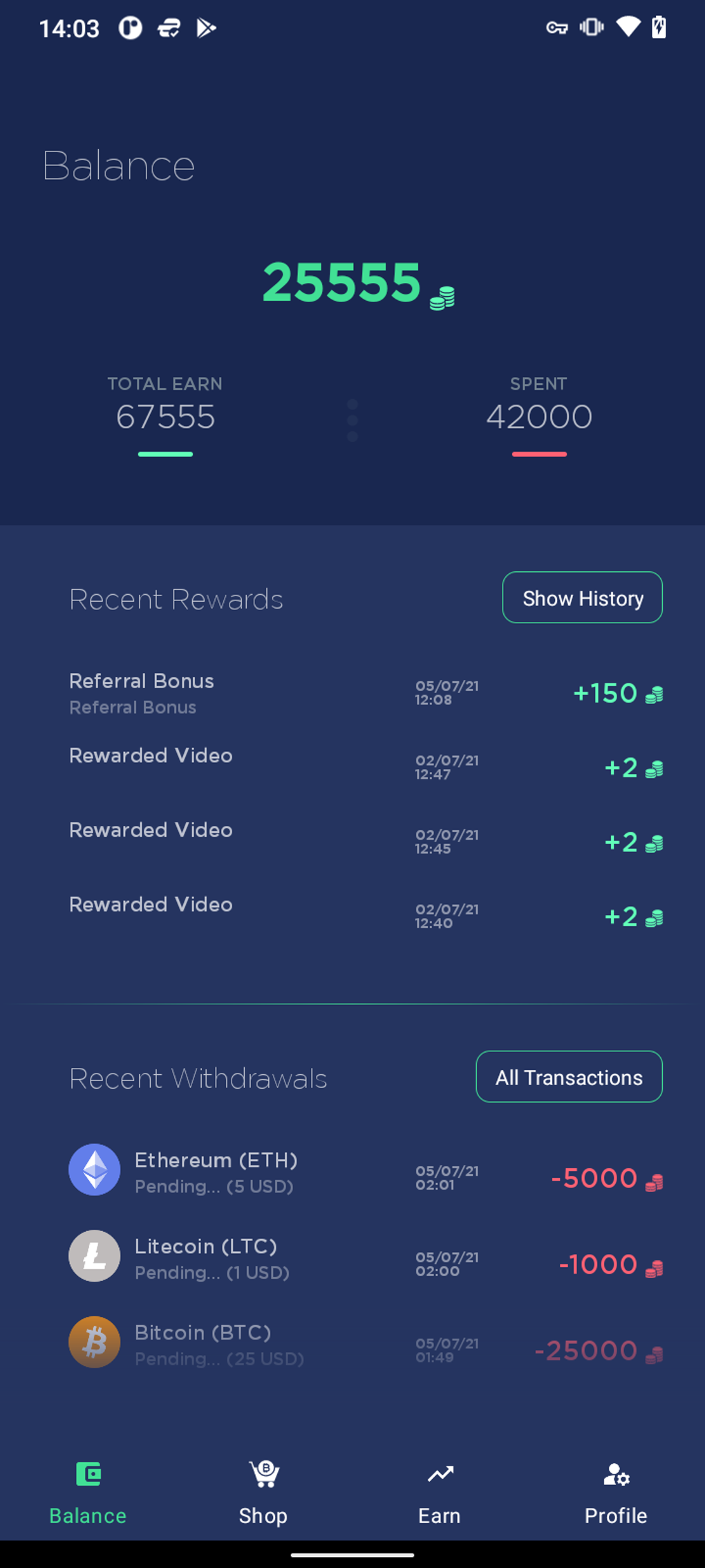The image size is (705, 1568).
Task: Switch to the Shop tab
Action: point(263,1493)
